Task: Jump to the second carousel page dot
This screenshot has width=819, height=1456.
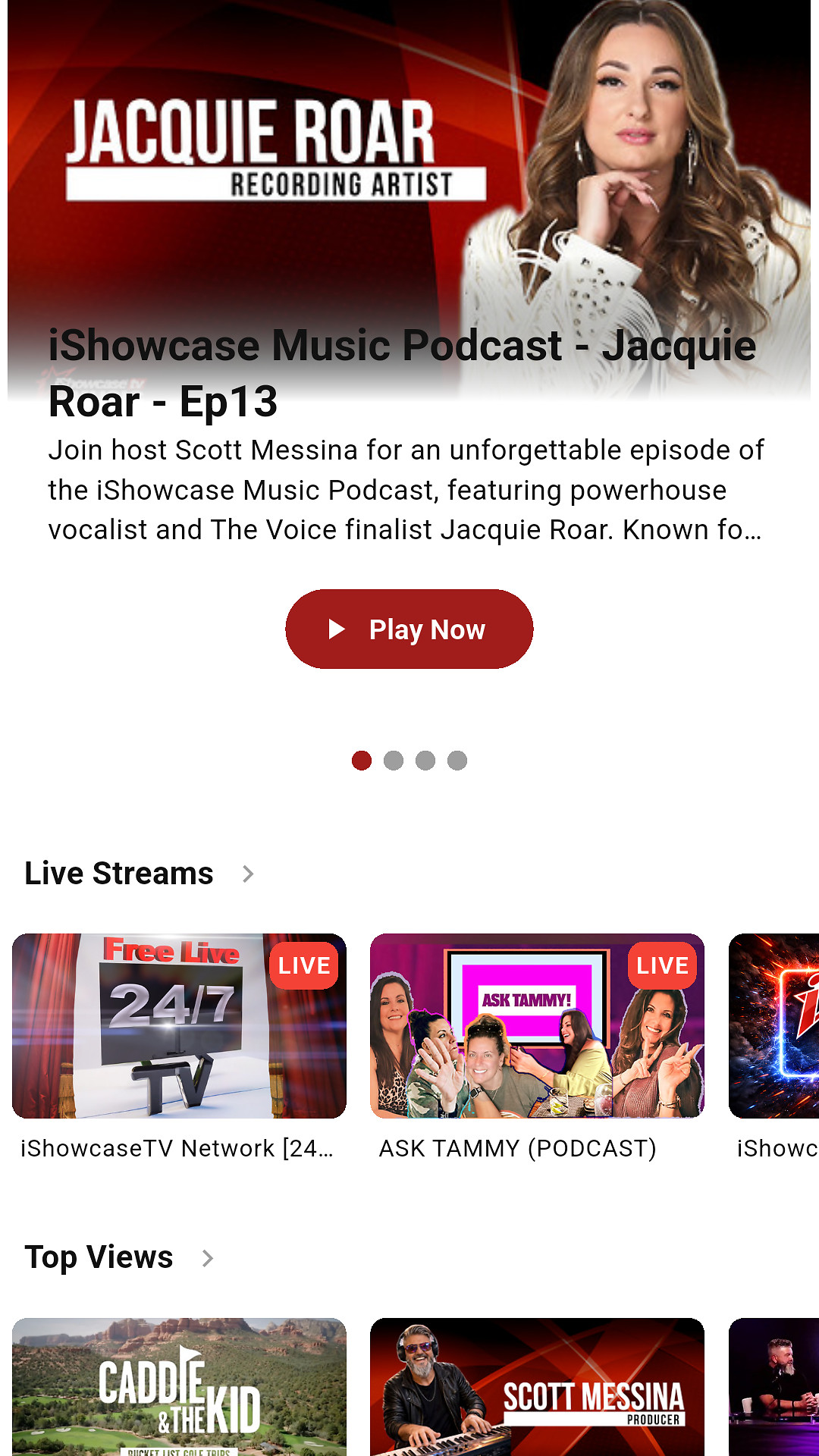Action: (x=394, y=760)
